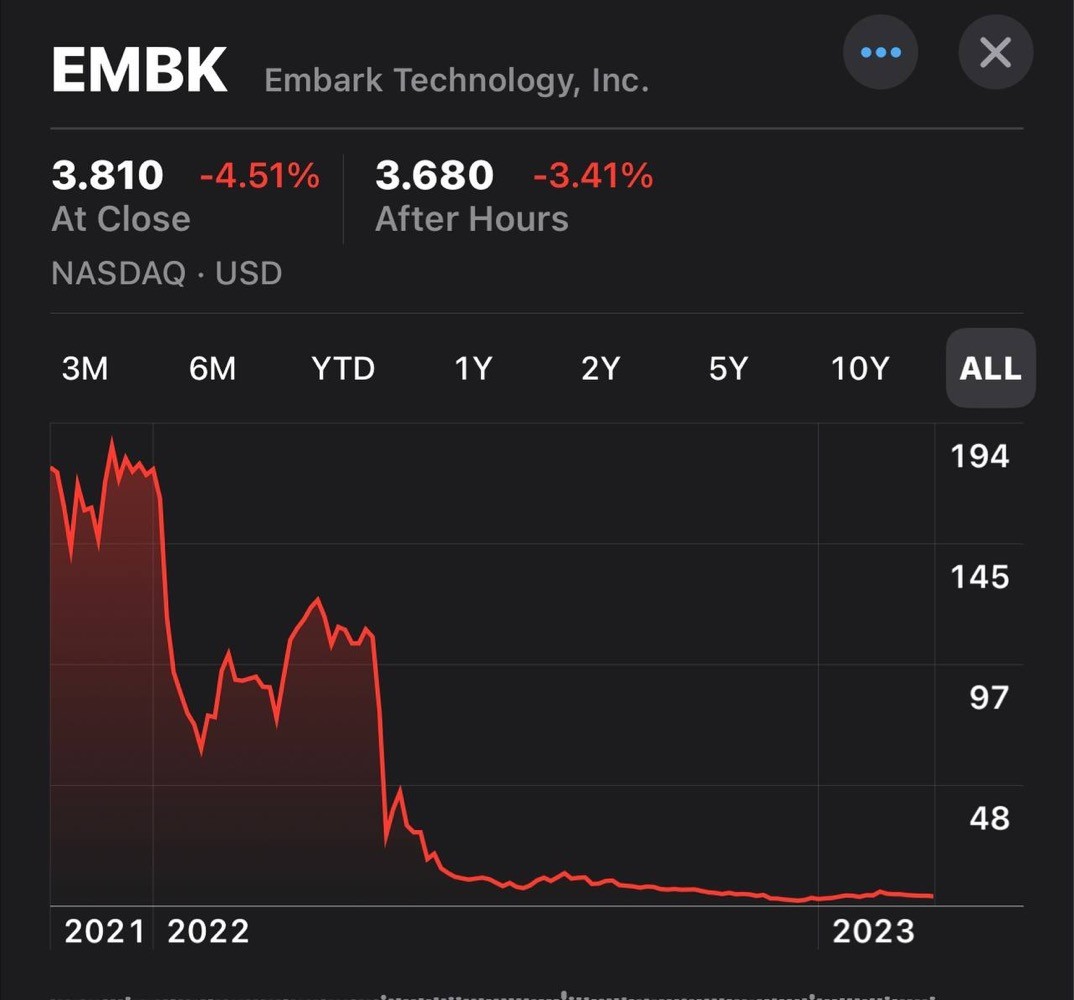This screenshot has width=1074, height=1000.
Task: Switch to the 1Y chart range
Action: [473, 368]
